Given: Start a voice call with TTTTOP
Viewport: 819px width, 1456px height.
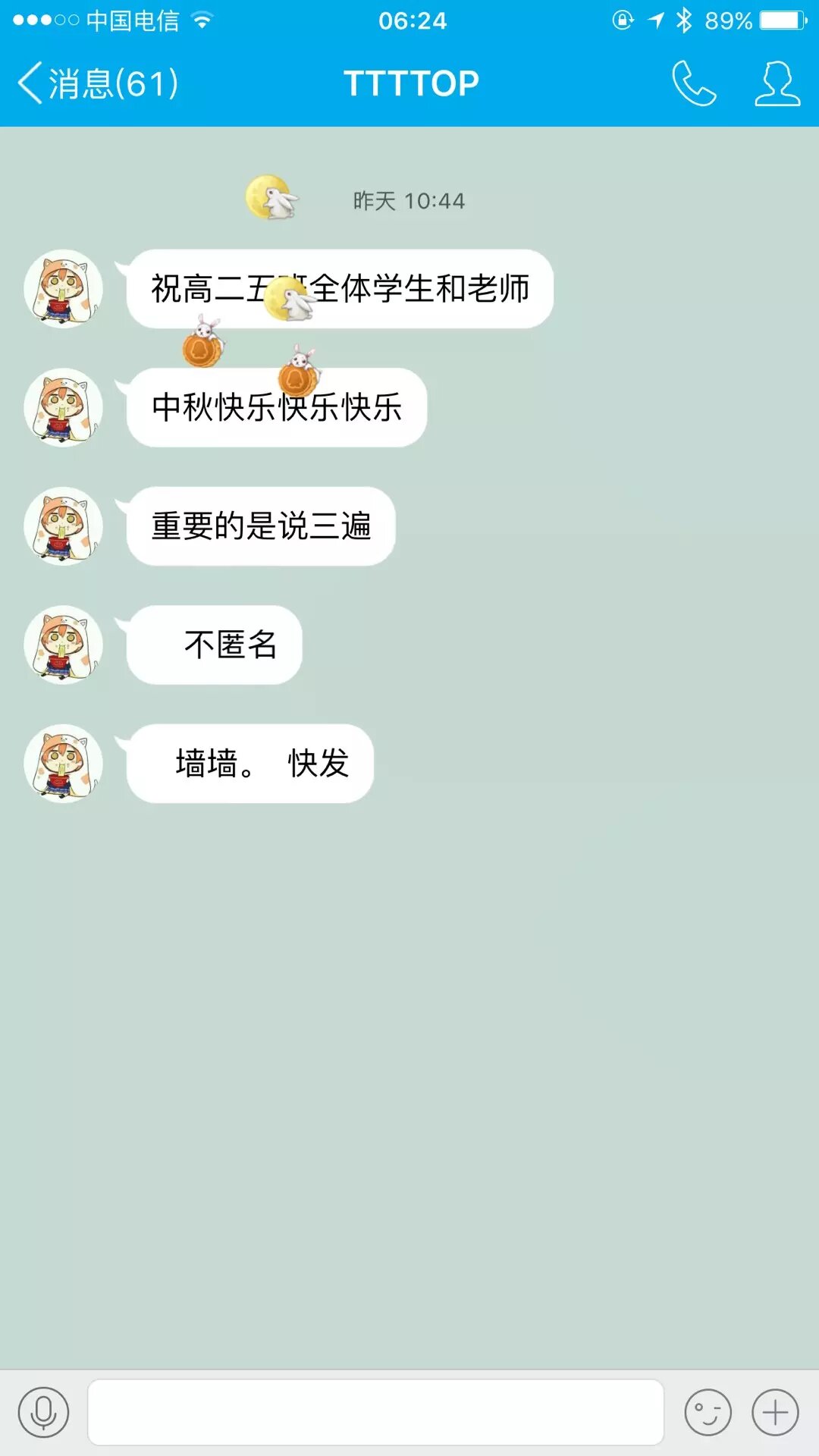Looking at the screenshot, I should pos(693,83).
